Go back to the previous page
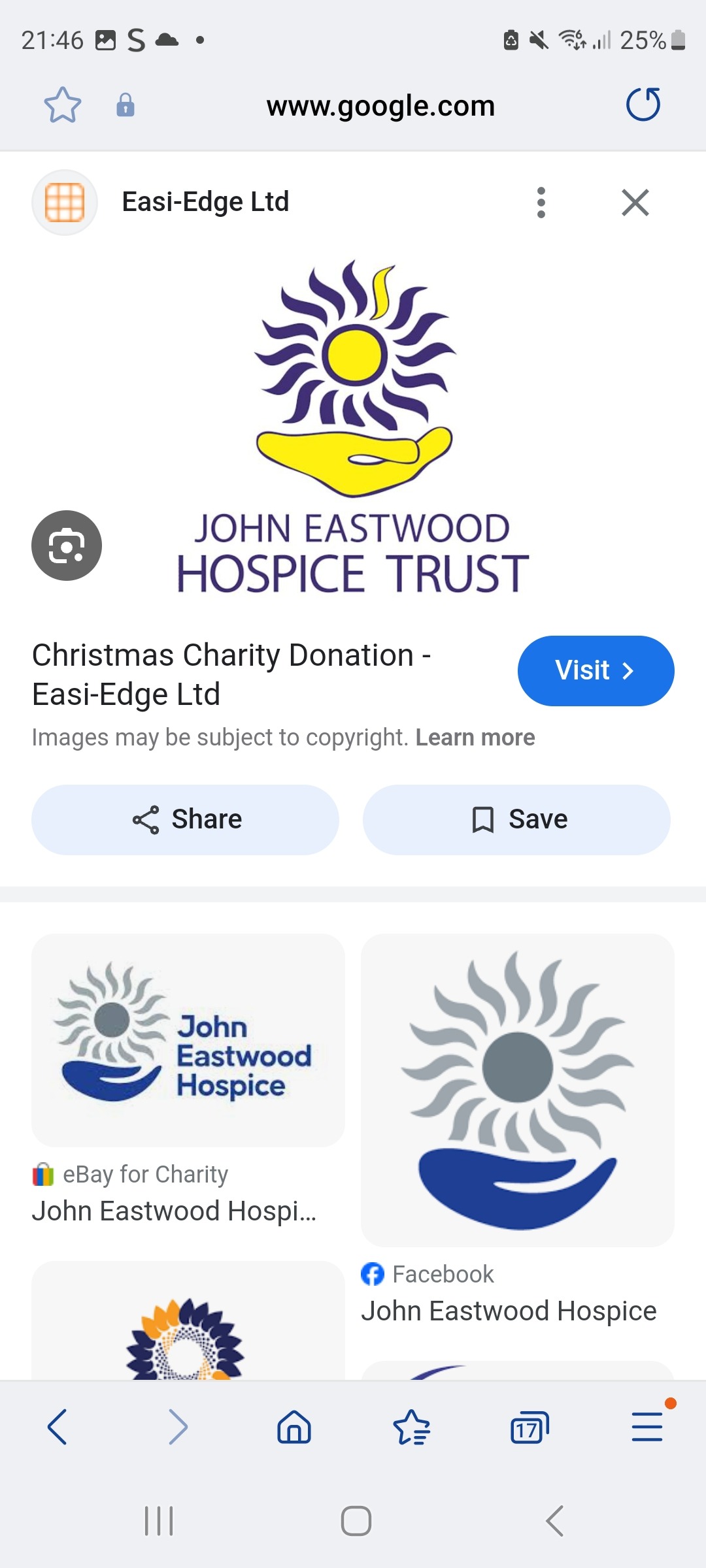Screen dimensions: 706x1568 click(x=58, y=1427)
